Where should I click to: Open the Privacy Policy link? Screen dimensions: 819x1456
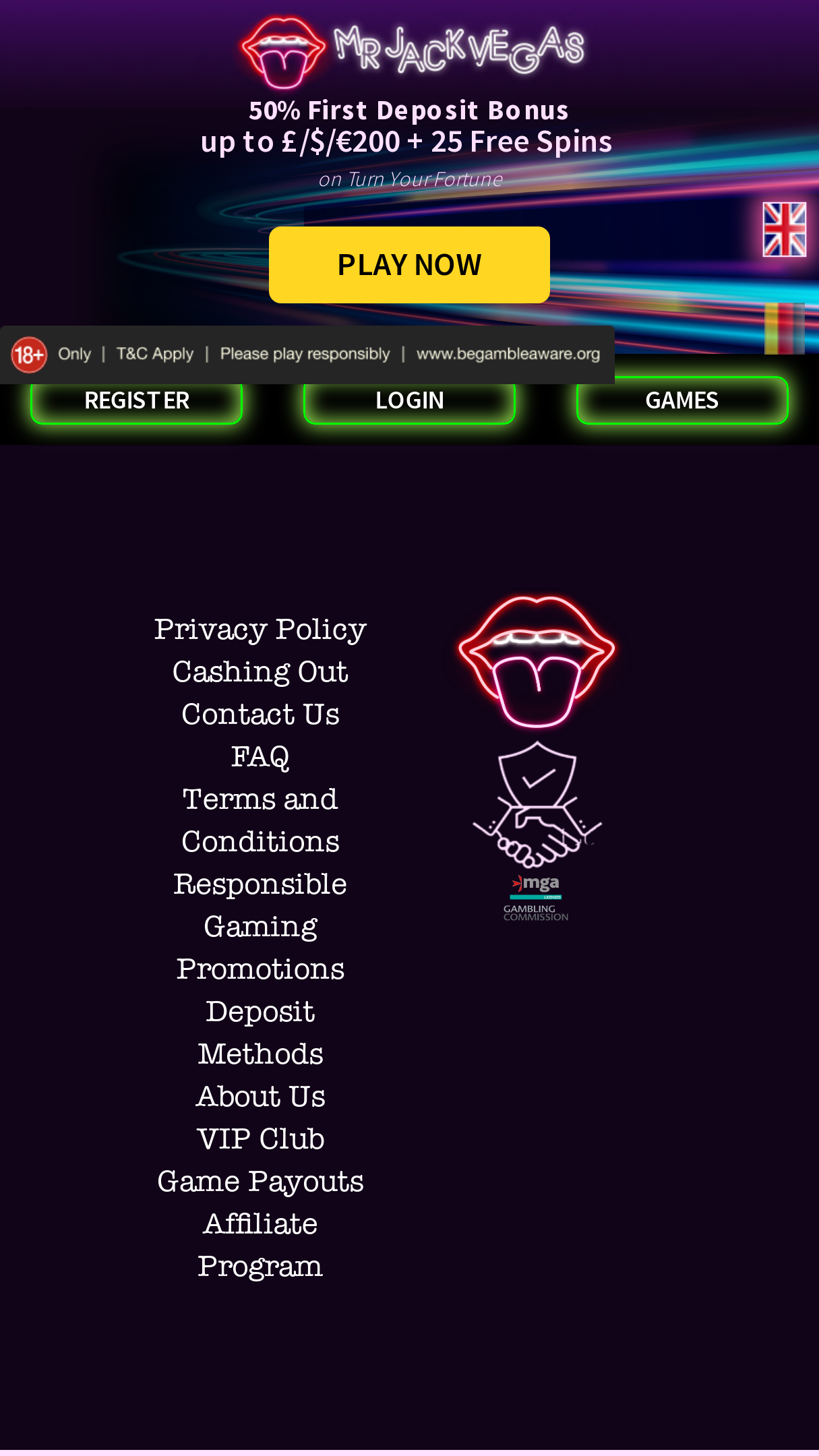(x=260, y=630)
